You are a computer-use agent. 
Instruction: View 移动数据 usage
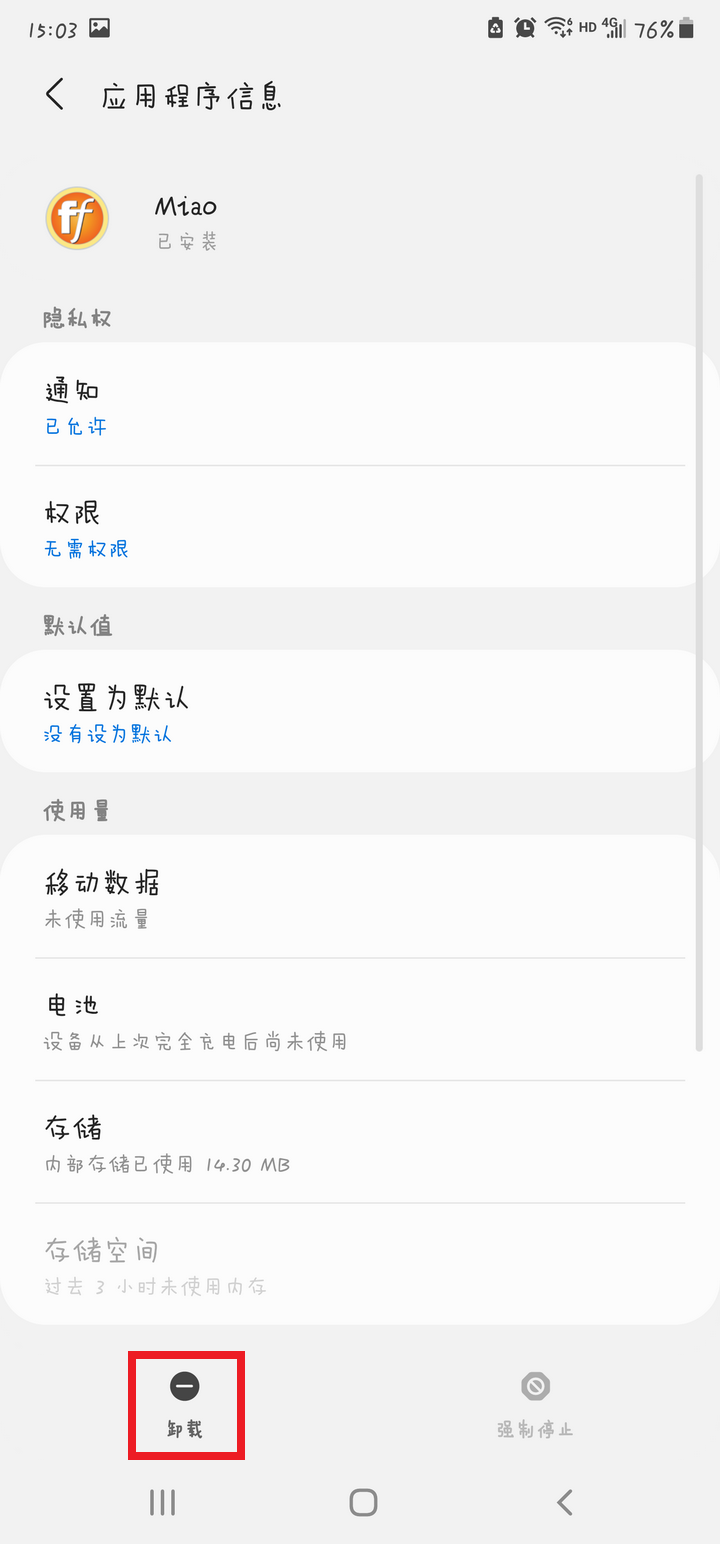(x=360, y=896)
